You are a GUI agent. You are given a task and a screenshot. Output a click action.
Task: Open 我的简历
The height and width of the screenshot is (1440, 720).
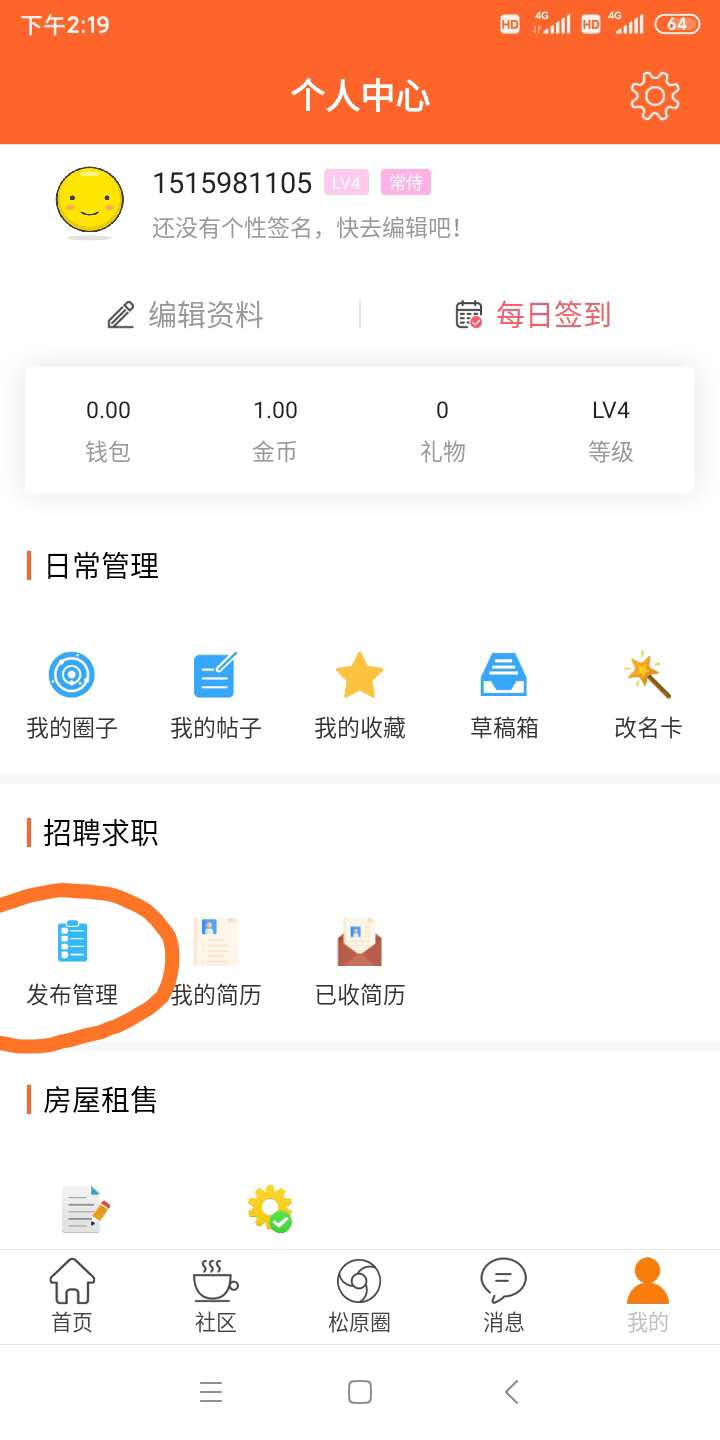click(215, 963)
